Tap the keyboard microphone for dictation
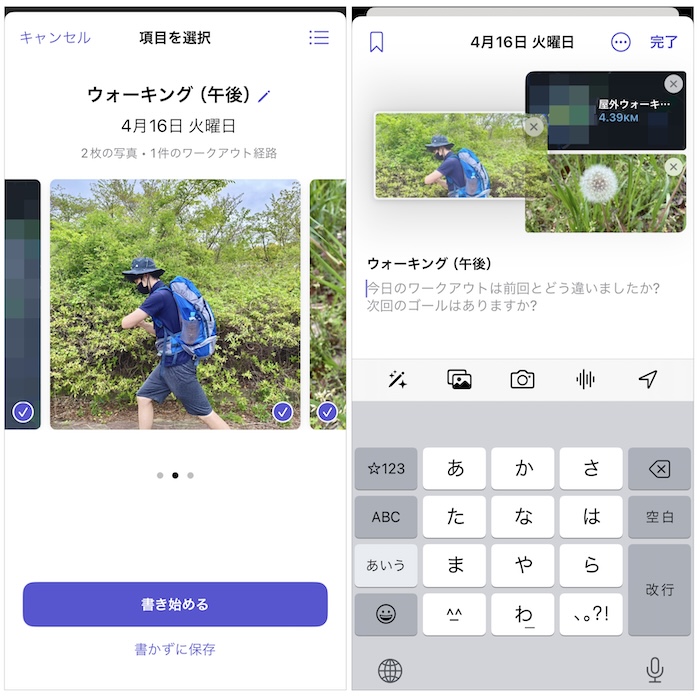 pyautogui.click(x=655, y=669)
